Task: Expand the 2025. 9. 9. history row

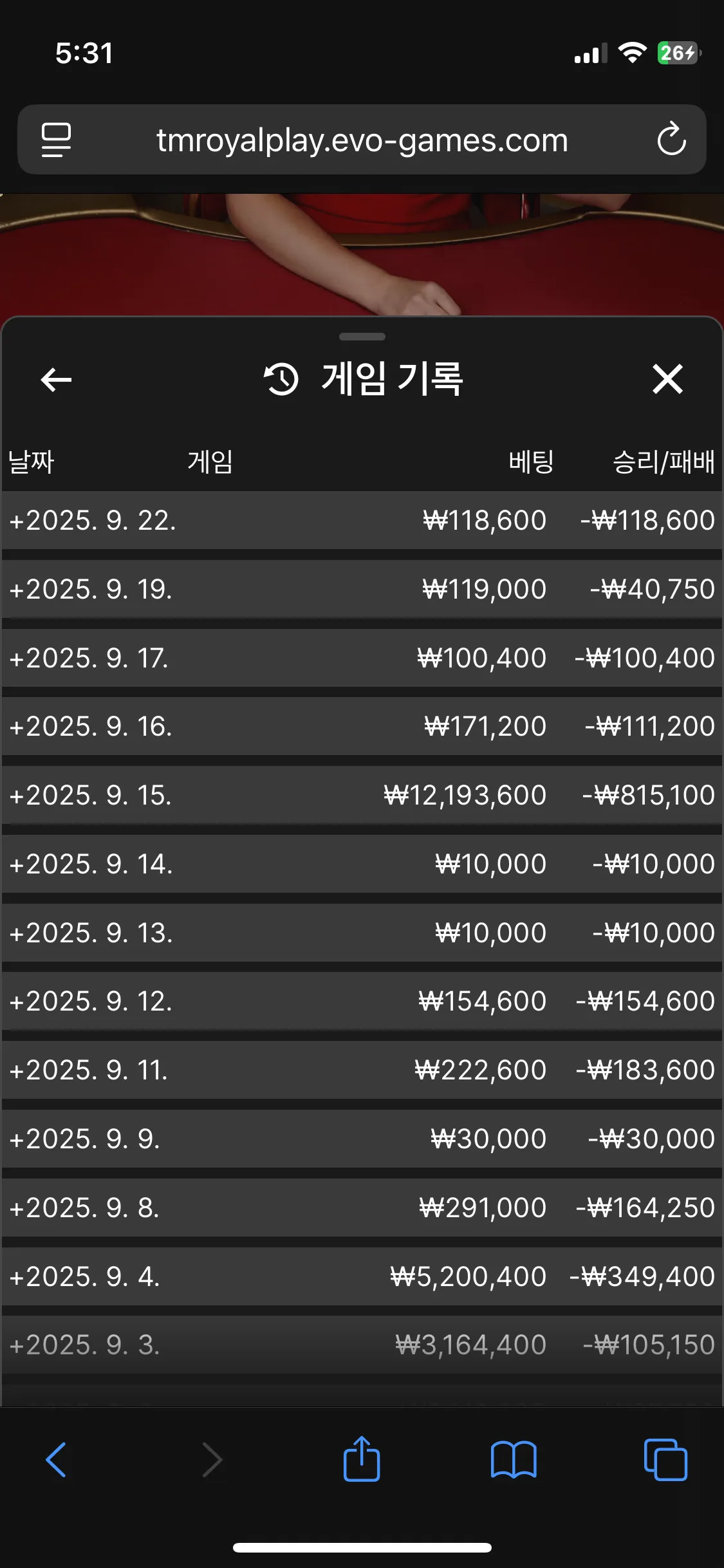Action: click(362, 1139)
